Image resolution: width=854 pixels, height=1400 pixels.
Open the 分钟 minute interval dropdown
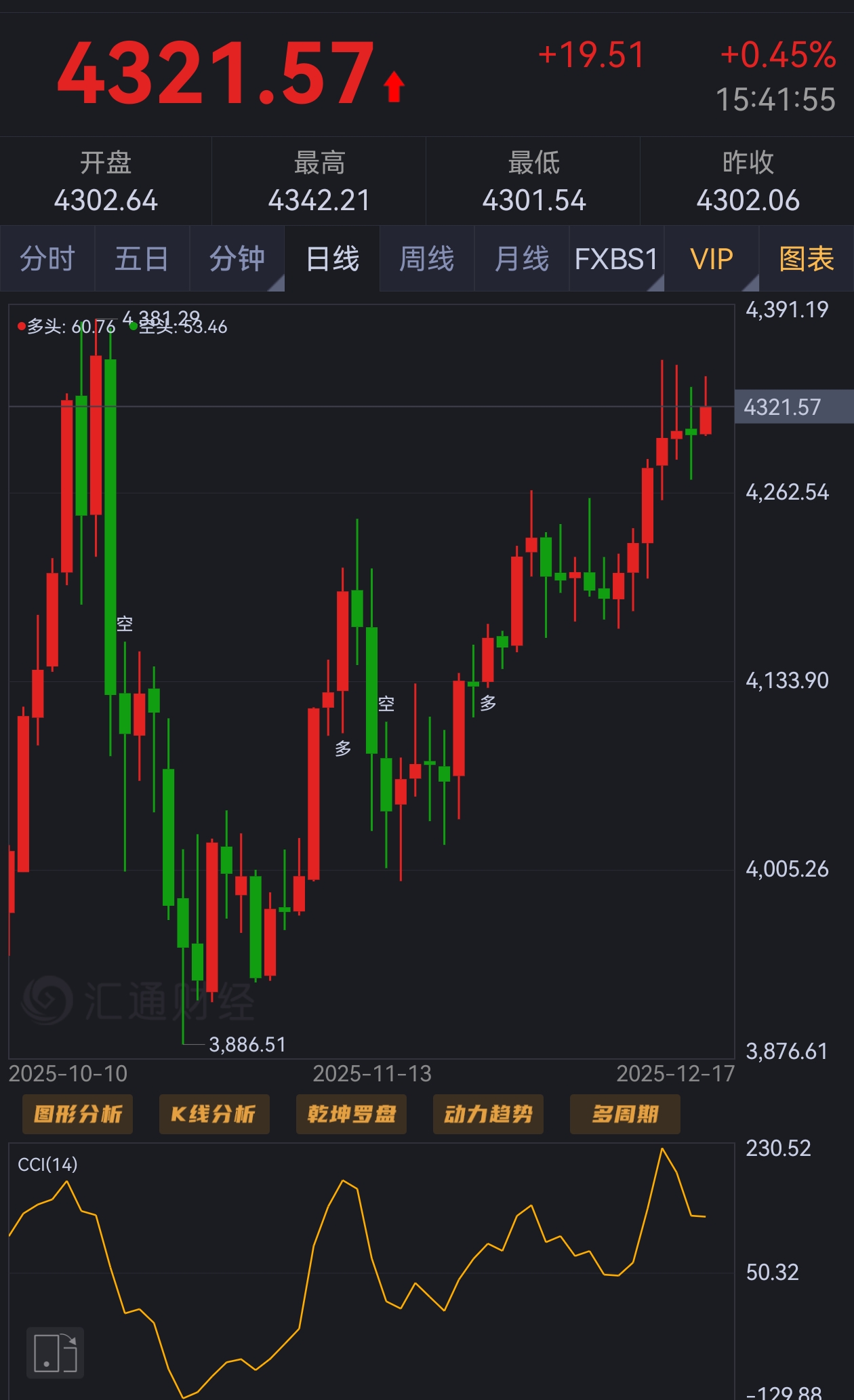pos(237,259)
